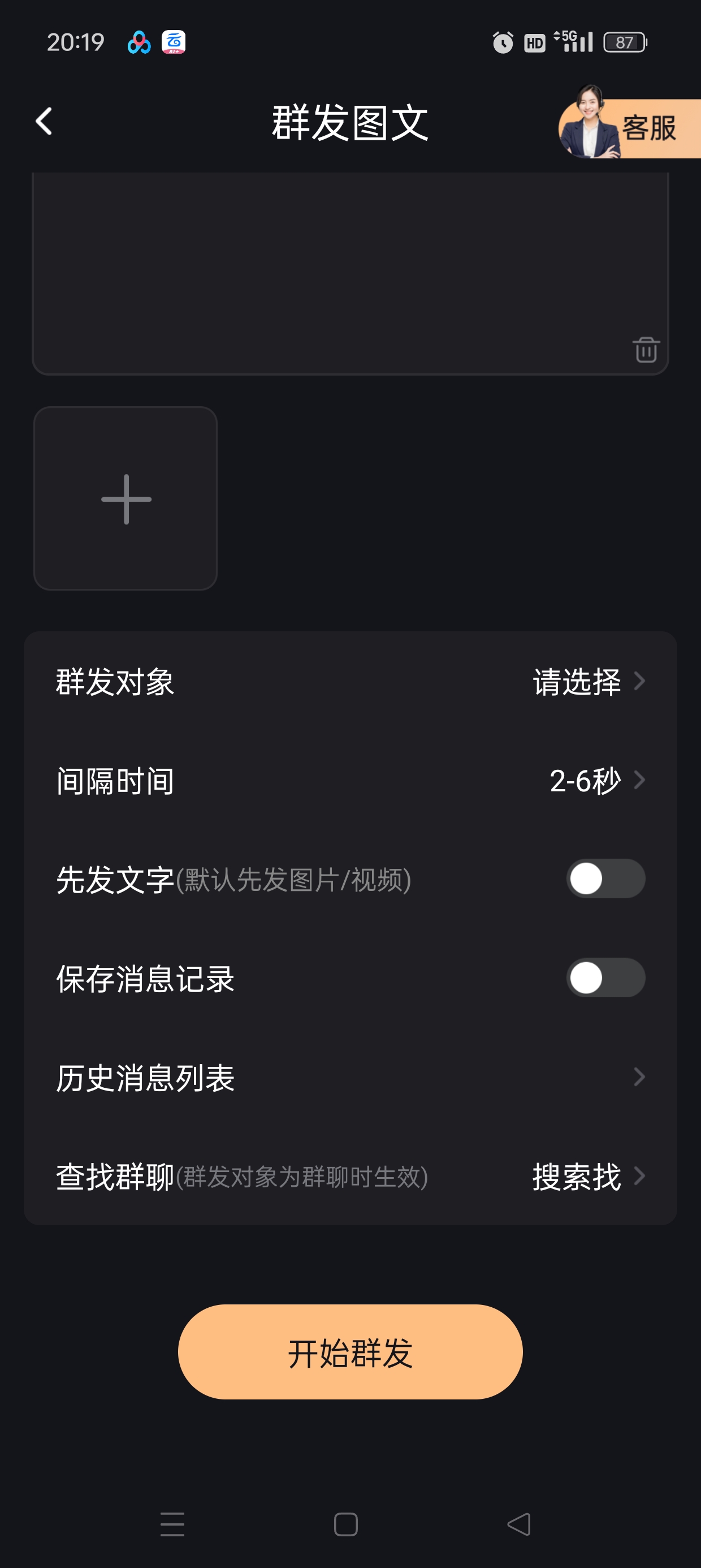Tap 开始群发 button
The width and height of the screenshot is (701, 1568).
coord(350,1352)
